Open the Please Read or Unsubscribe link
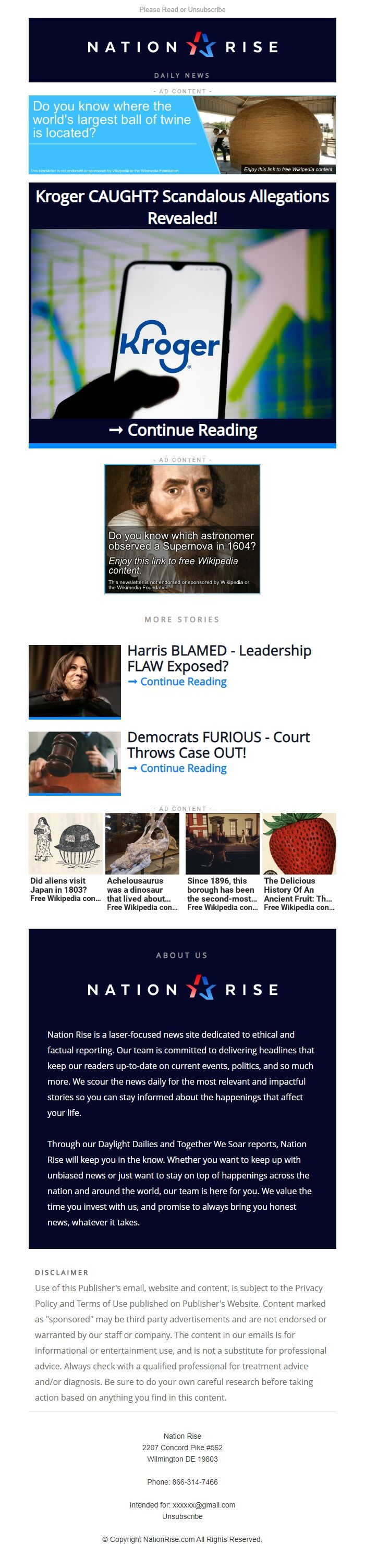The image size is (365, 1568). point(182,10)
